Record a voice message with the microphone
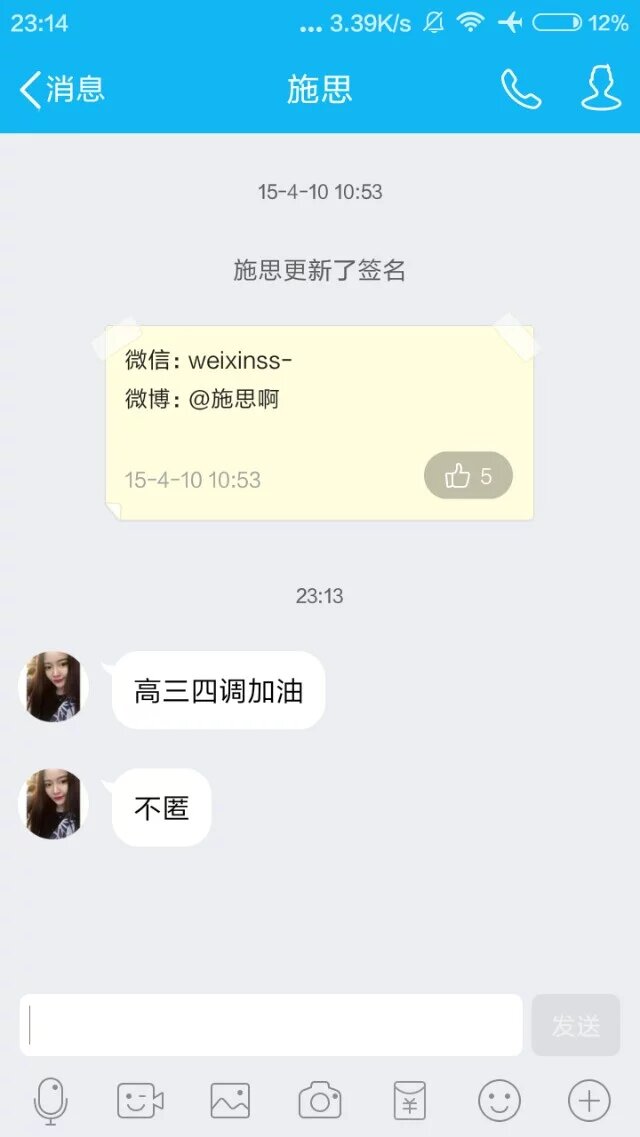Viewport: 640px width, 1137px height. pyautogui.click(x=50, y=1101)
